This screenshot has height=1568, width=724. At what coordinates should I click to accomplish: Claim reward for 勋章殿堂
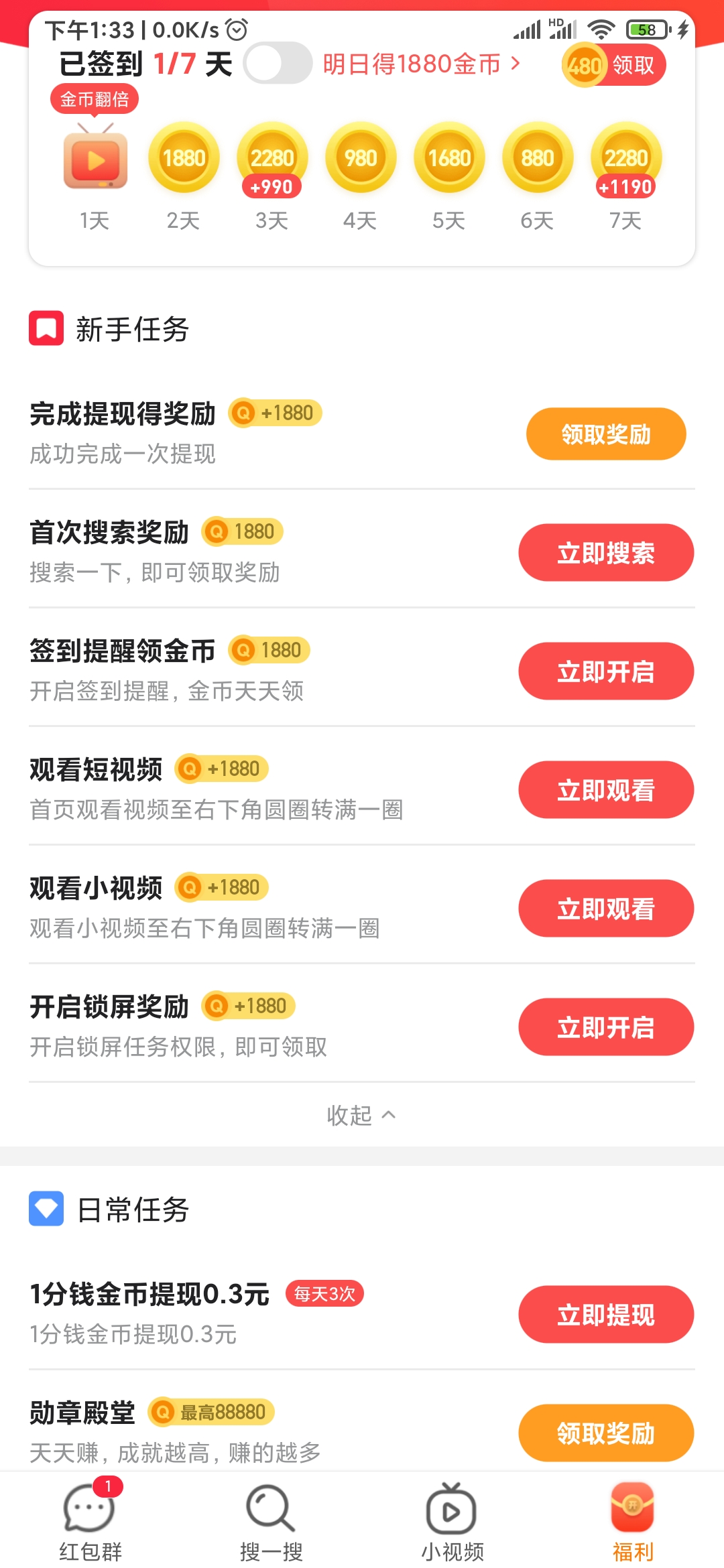tap(605, 1433)
